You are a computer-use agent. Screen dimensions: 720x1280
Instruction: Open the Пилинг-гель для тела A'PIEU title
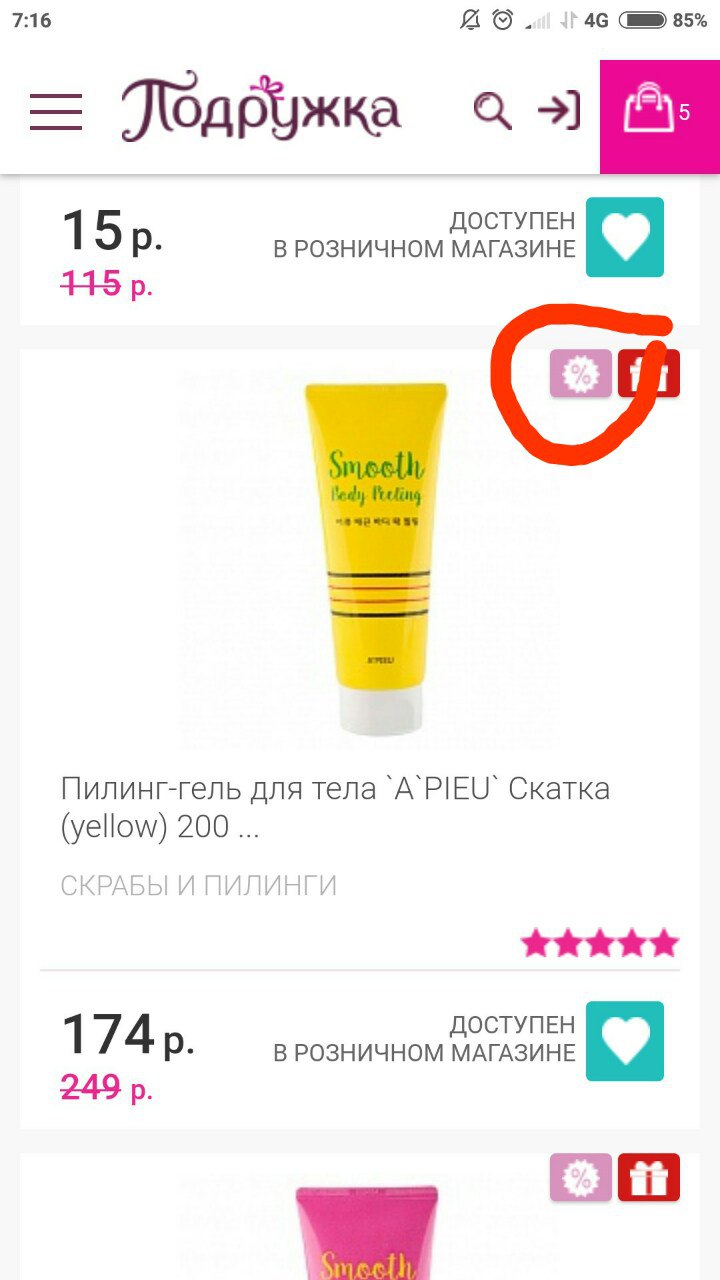pyautogui.click(x=335, y=807)
